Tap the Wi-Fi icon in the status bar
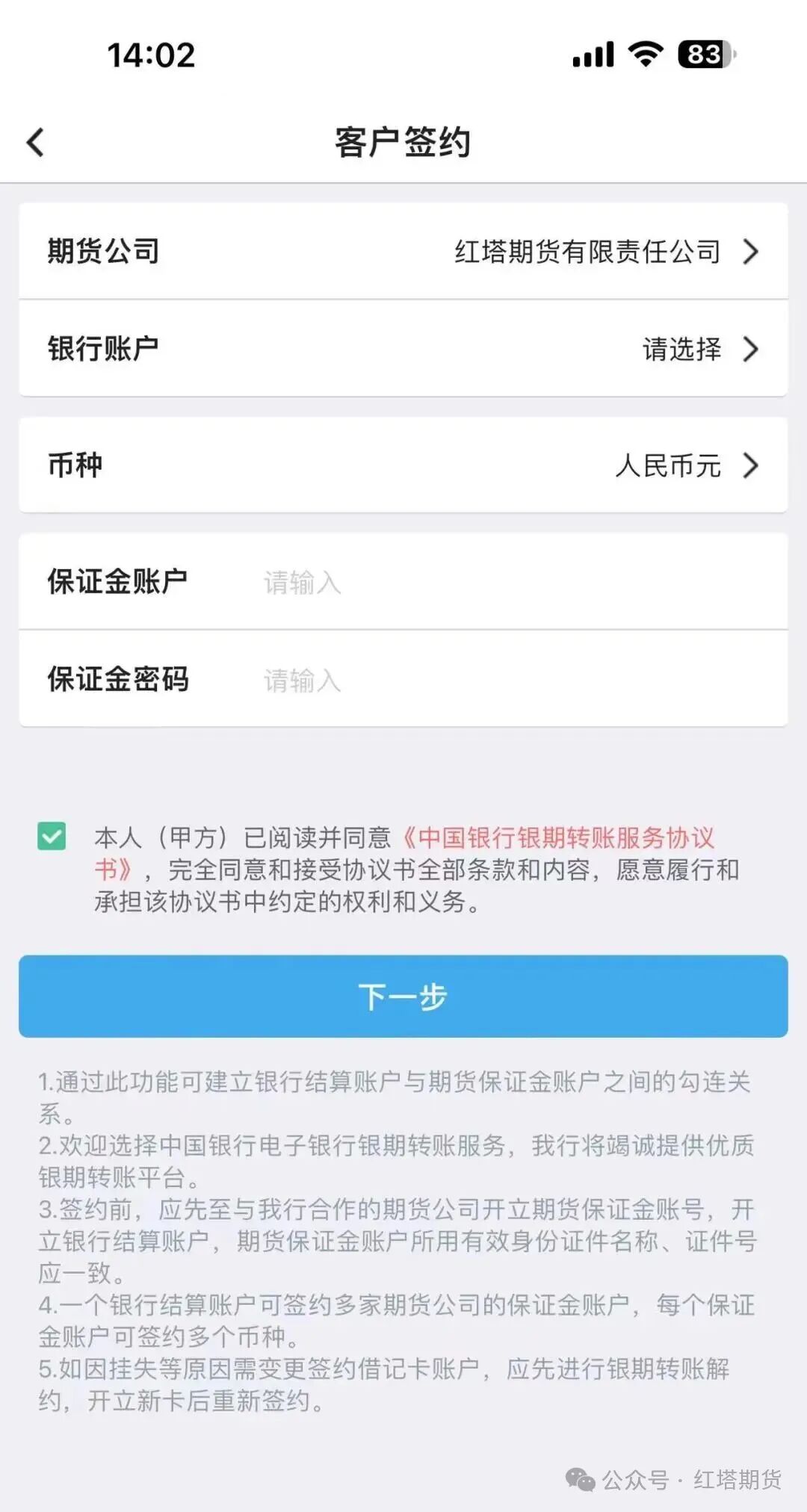This screenshot has height=1512, width=807. [644, 52]
